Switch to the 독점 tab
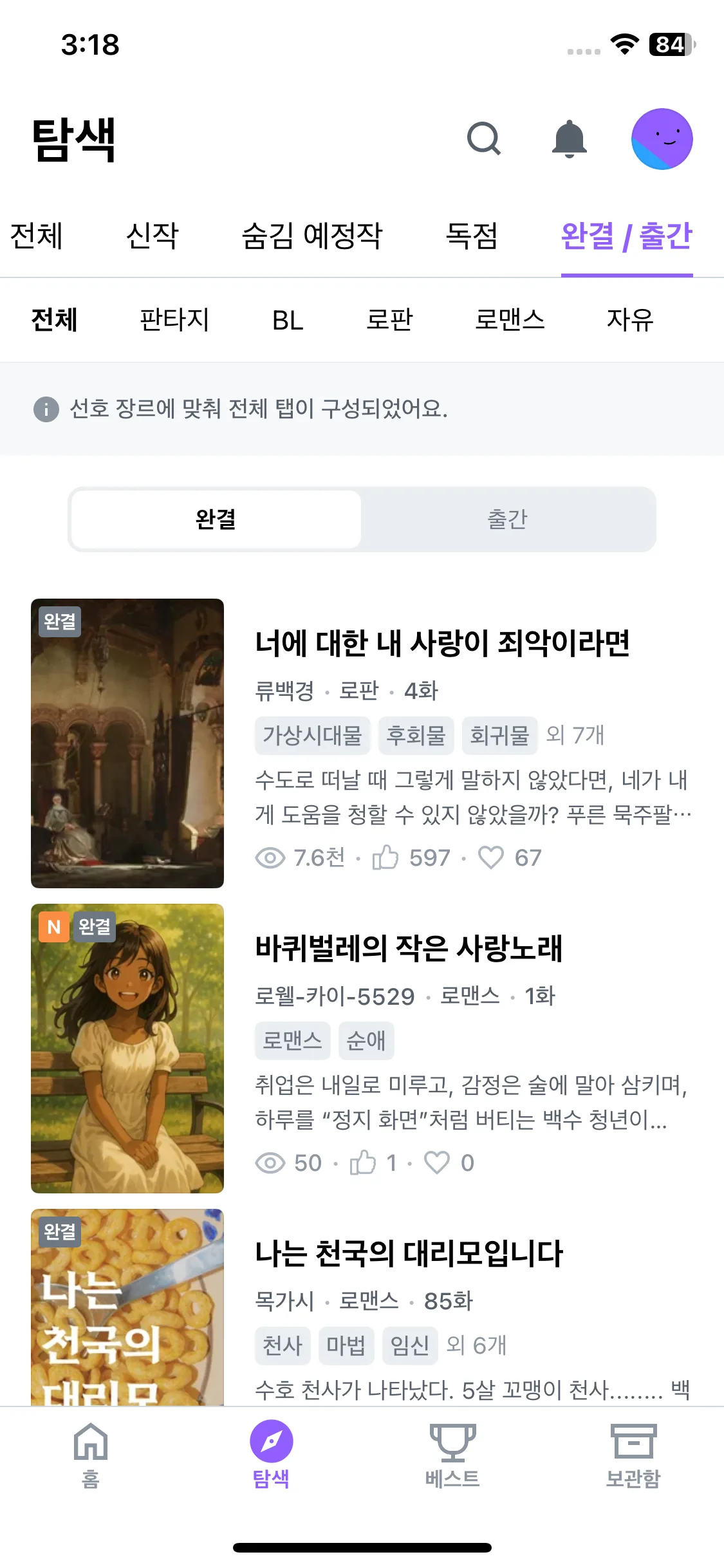724x1568 pixels. click(x=472, y=236)
